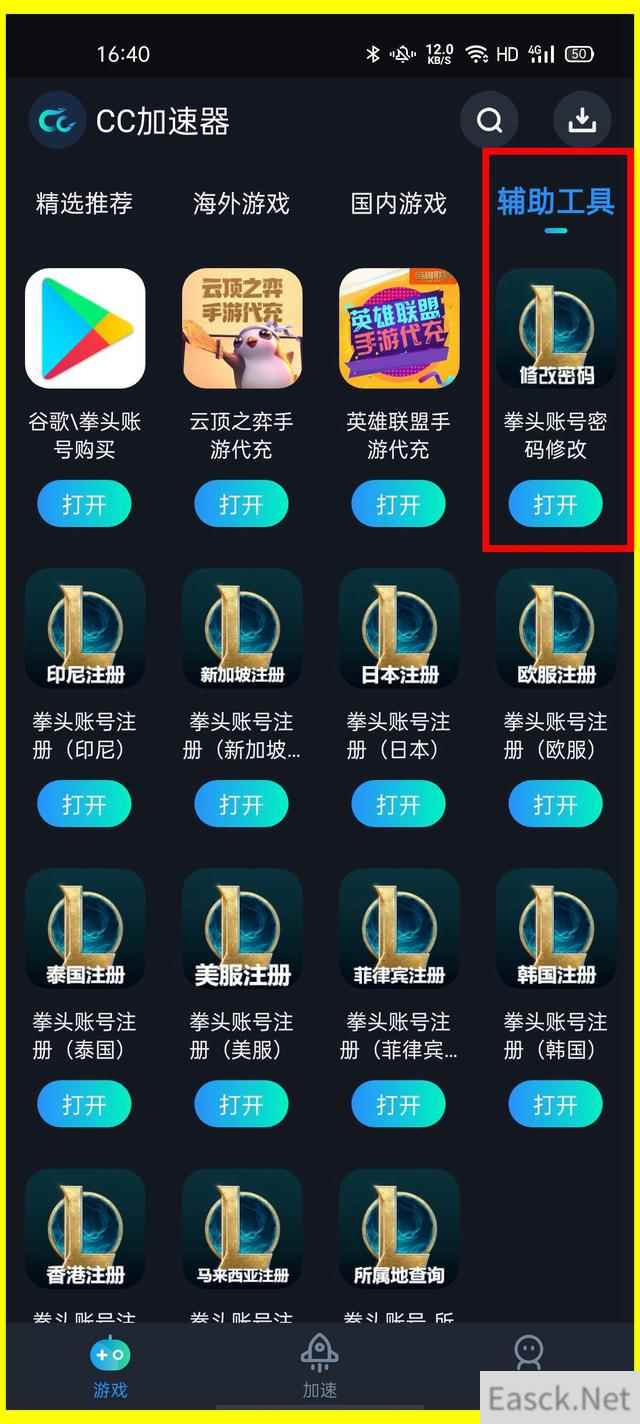Open the search icon in the header
The image size is (640, 1424).
[489, 121]
